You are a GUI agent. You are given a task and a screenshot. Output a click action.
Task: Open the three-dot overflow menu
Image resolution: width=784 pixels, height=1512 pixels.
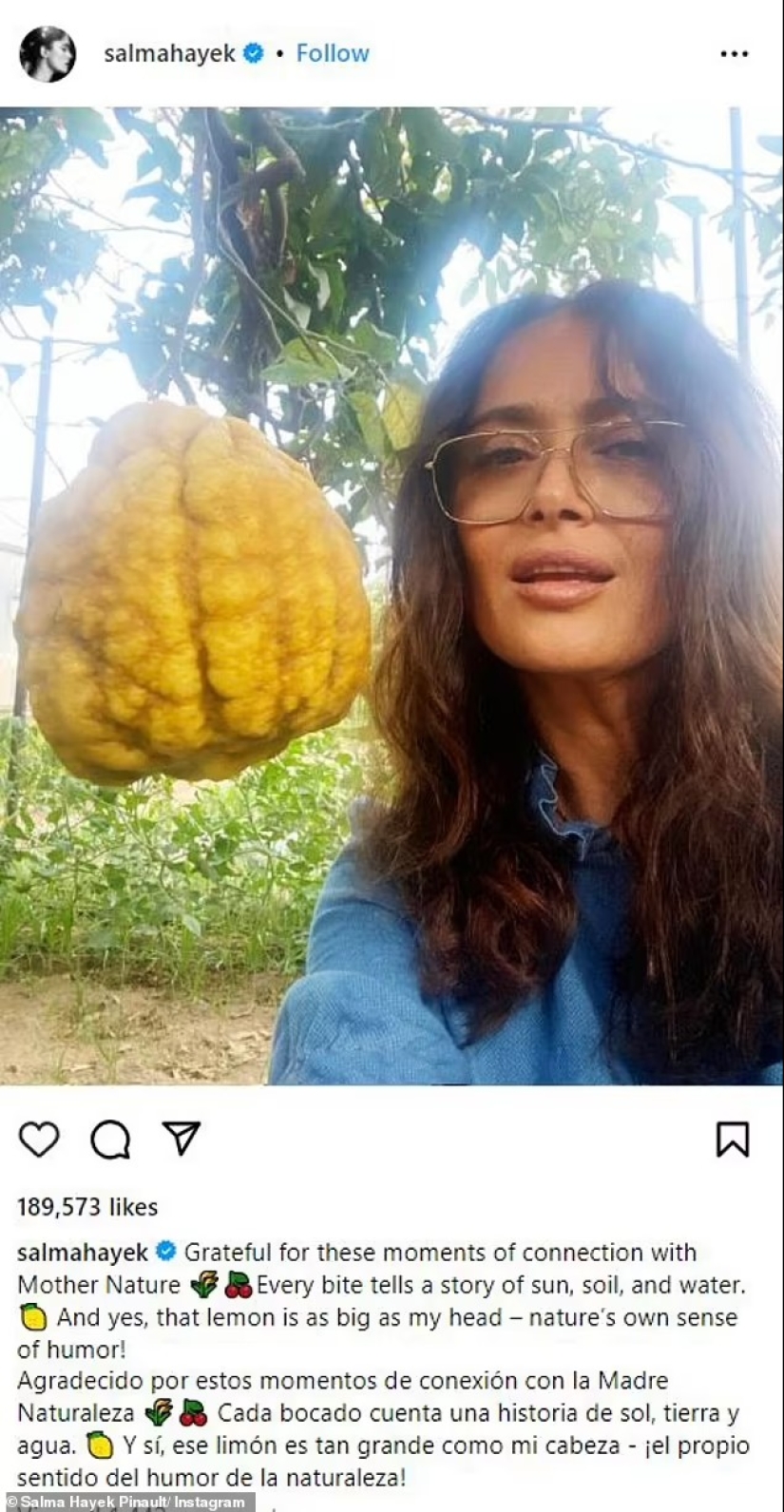click(734, 54)
